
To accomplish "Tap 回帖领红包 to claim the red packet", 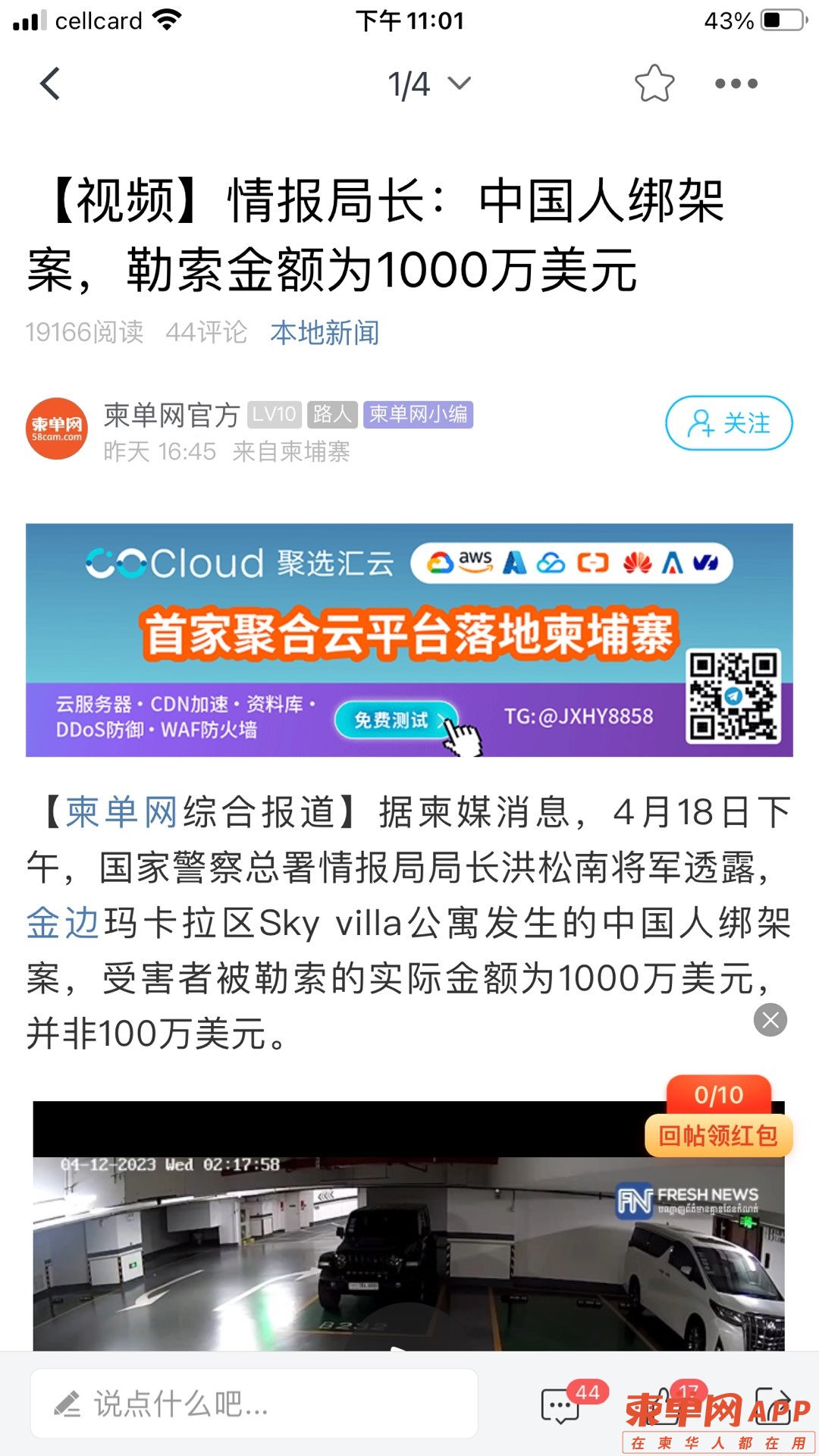I will (717, 1135).
